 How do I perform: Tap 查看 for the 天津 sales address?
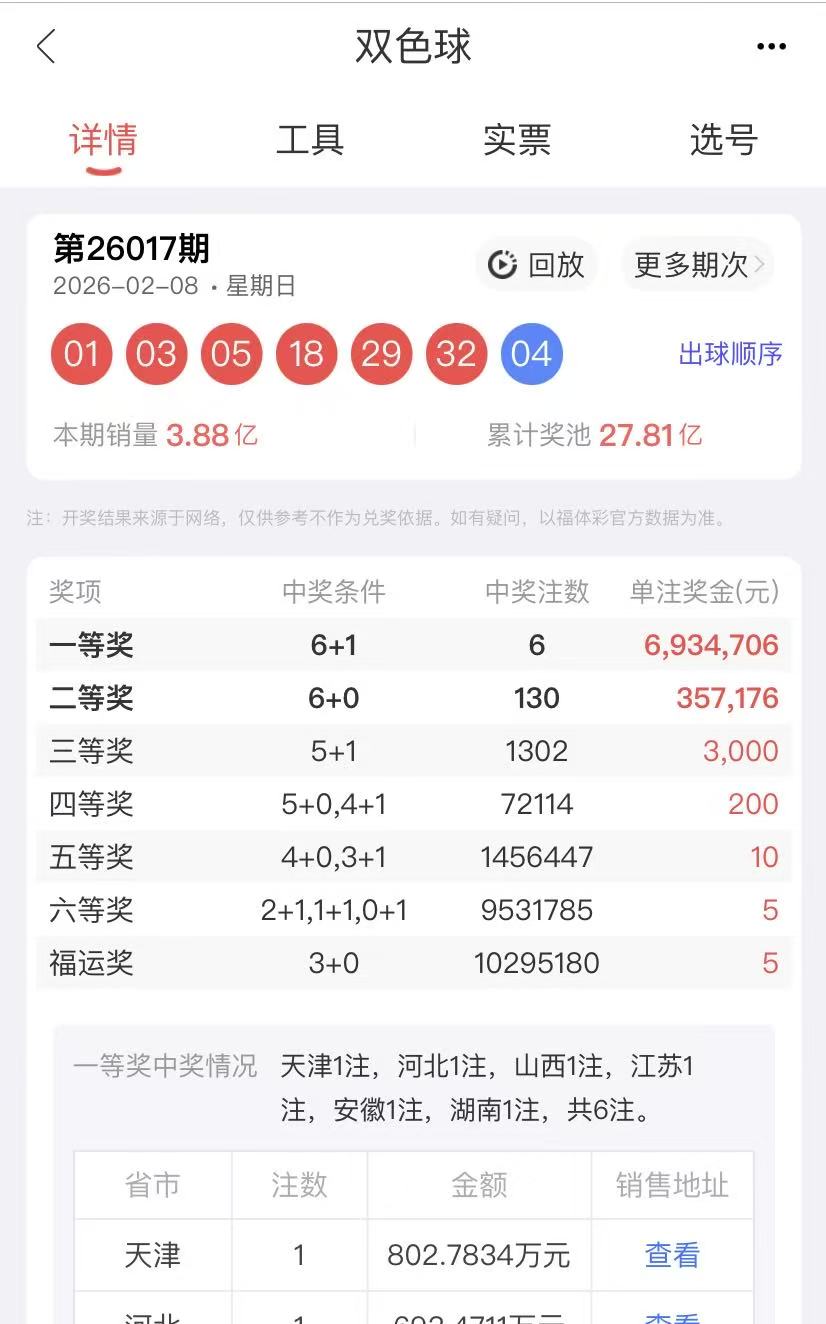click(x=672, y=1254)
